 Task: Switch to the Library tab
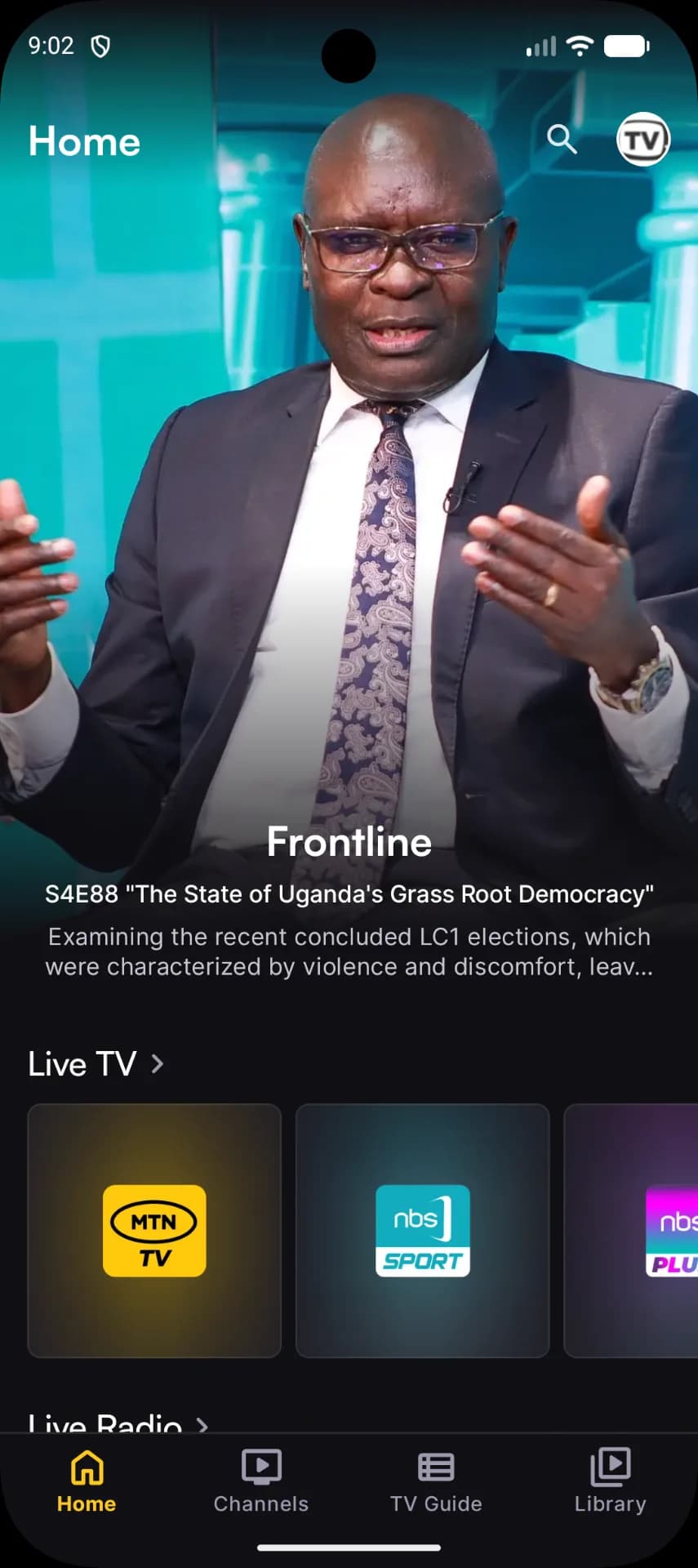click(x=611, y=1481)
